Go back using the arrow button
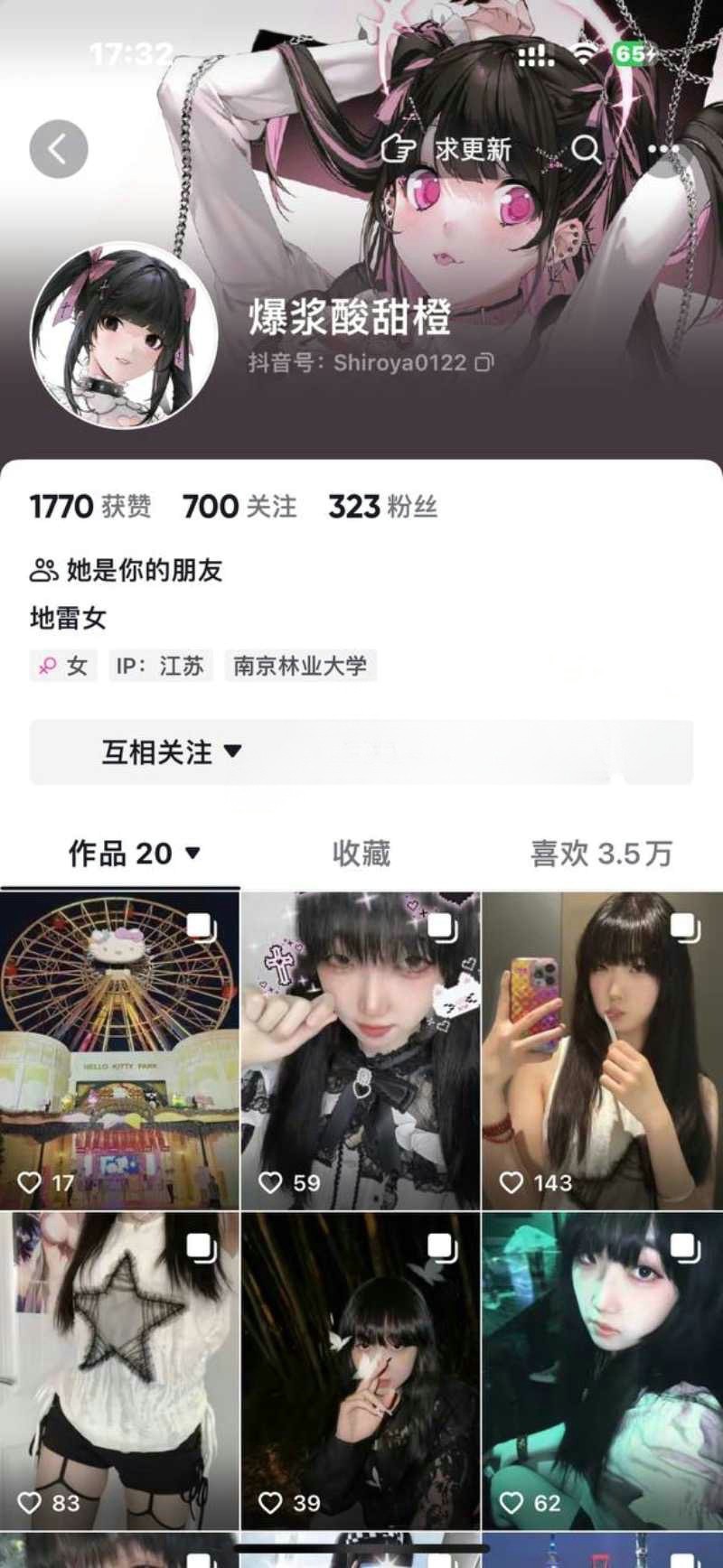 [x=59, y=149]
